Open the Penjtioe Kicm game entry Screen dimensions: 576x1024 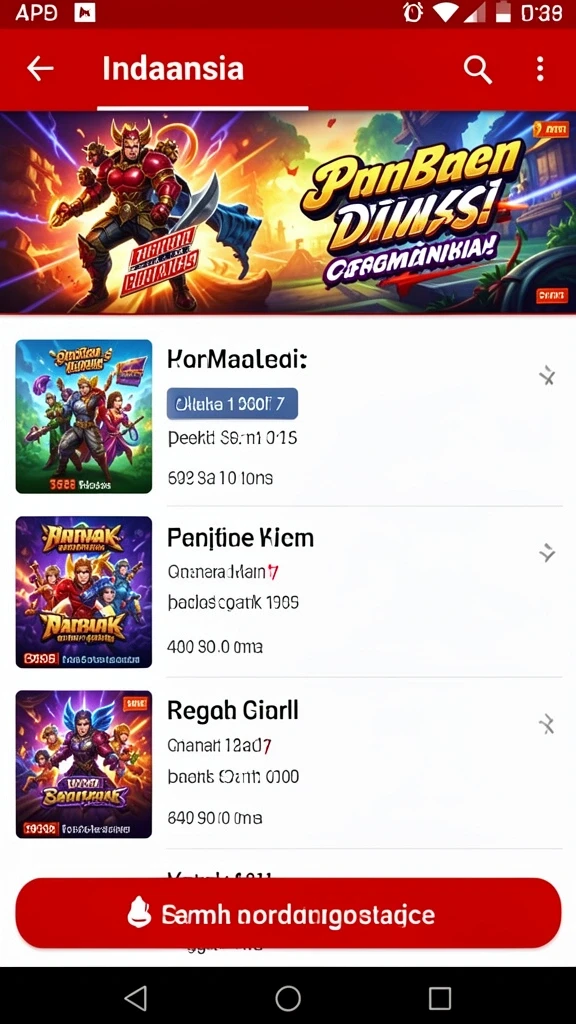click(x=288, y=592)
